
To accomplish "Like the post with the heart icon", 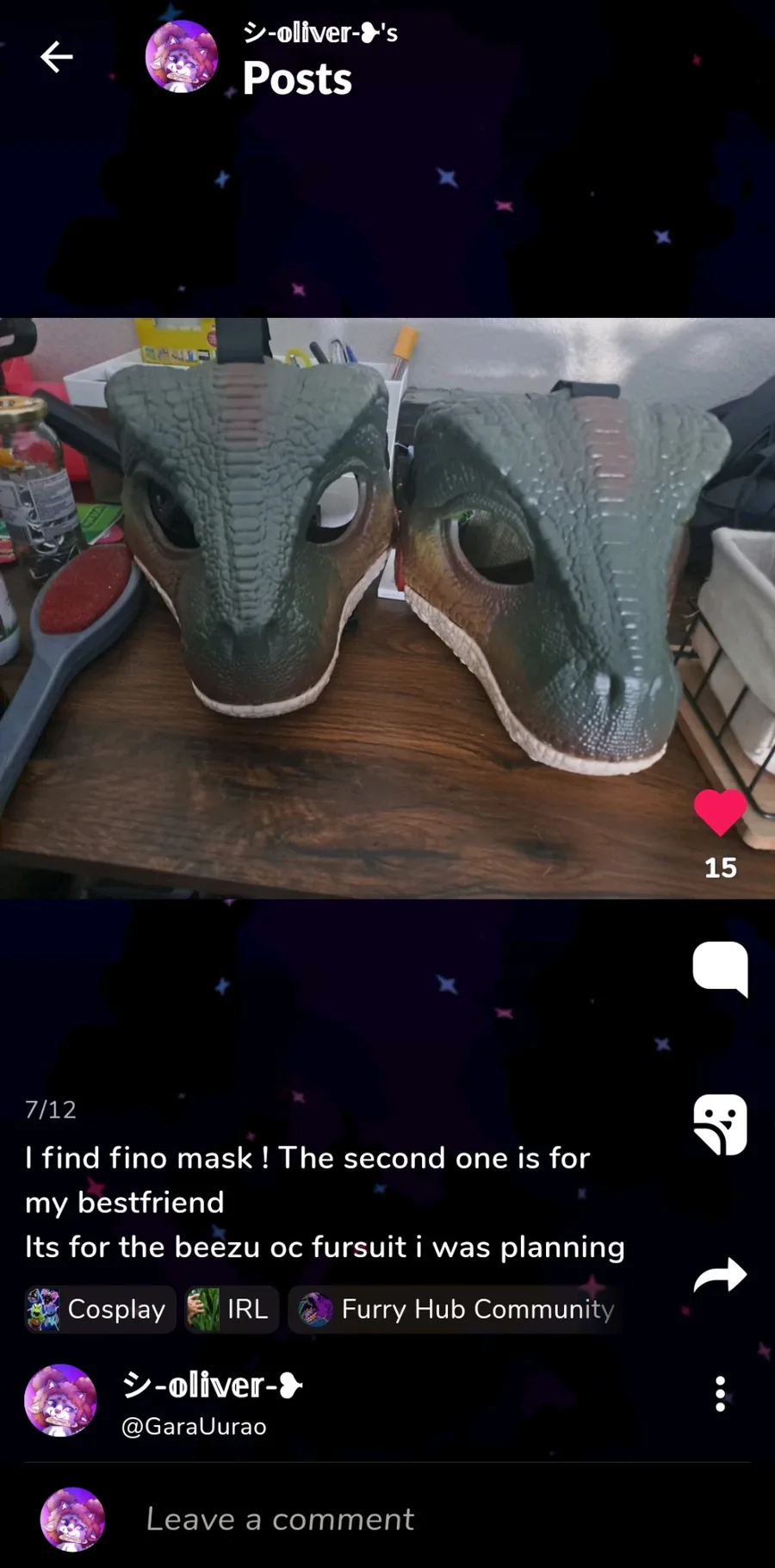I will click(720, 812).
